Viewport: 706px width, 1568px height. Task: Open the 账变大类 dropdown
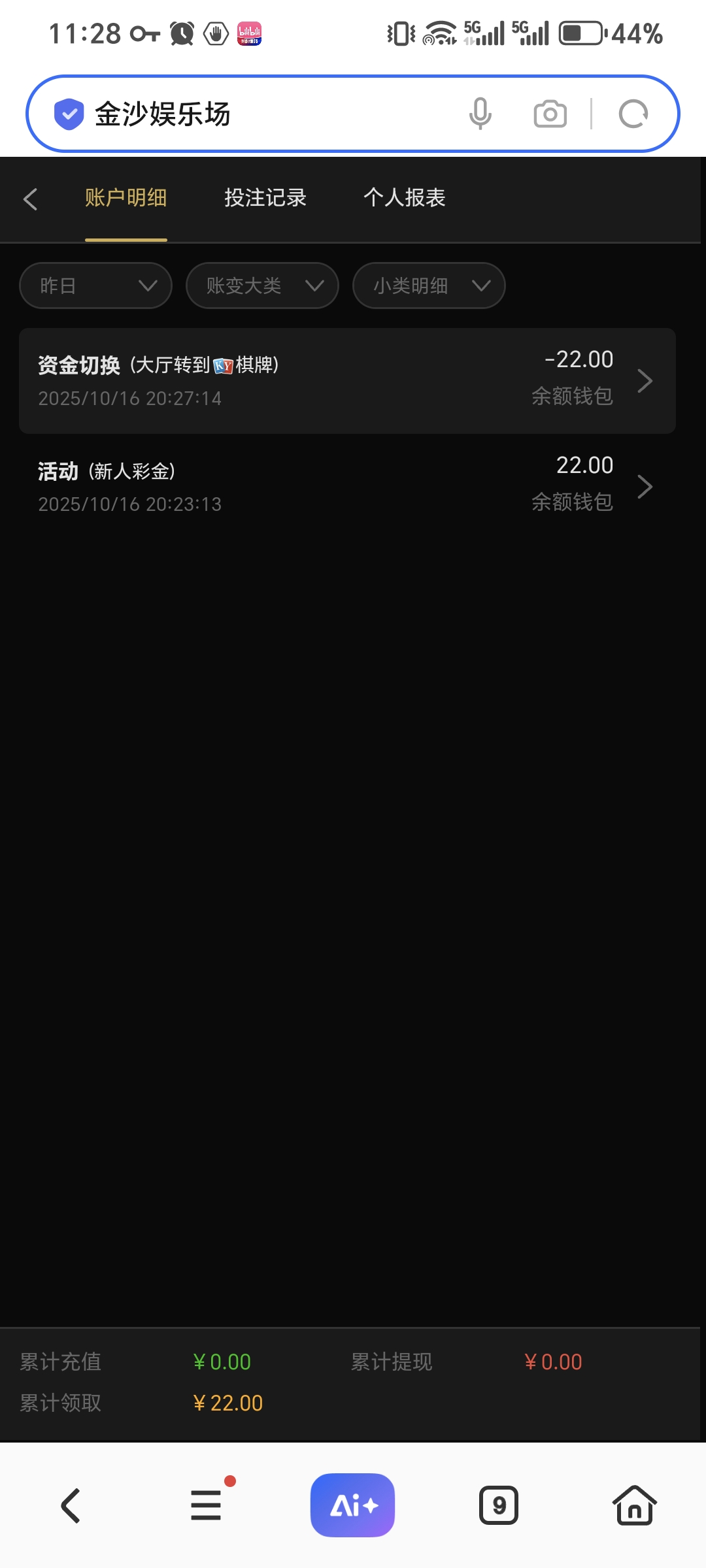pyautogui.click(x=262, y=286)
